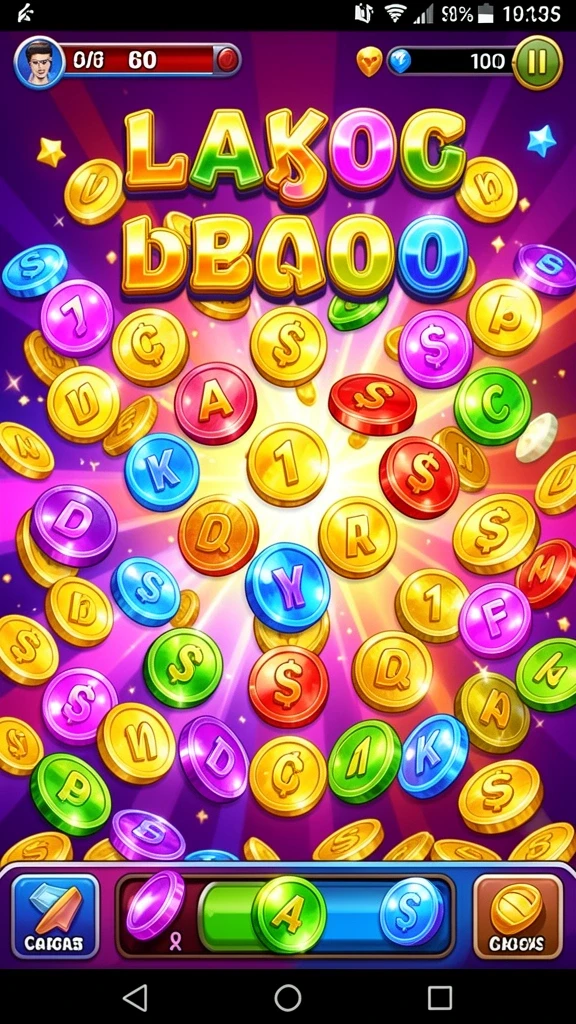Image resolution: width=576 pixels, height=1024 pixels.
Task: Select the pink 7 coin
Action: pyautogui.click(x=77, y=318)
